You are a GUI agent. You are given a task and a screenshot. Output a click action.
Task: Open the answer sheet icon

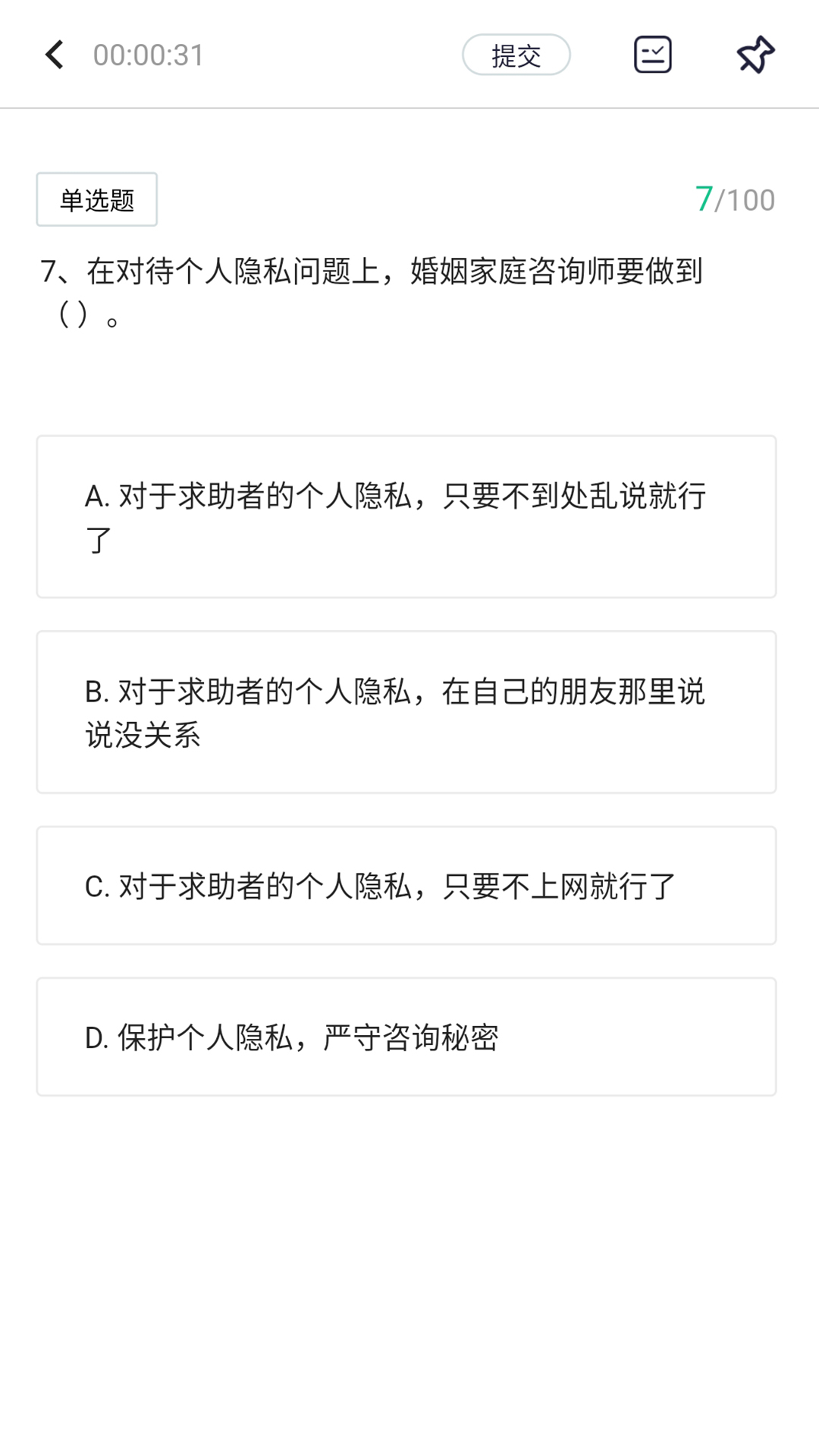[x=652, y=55]
